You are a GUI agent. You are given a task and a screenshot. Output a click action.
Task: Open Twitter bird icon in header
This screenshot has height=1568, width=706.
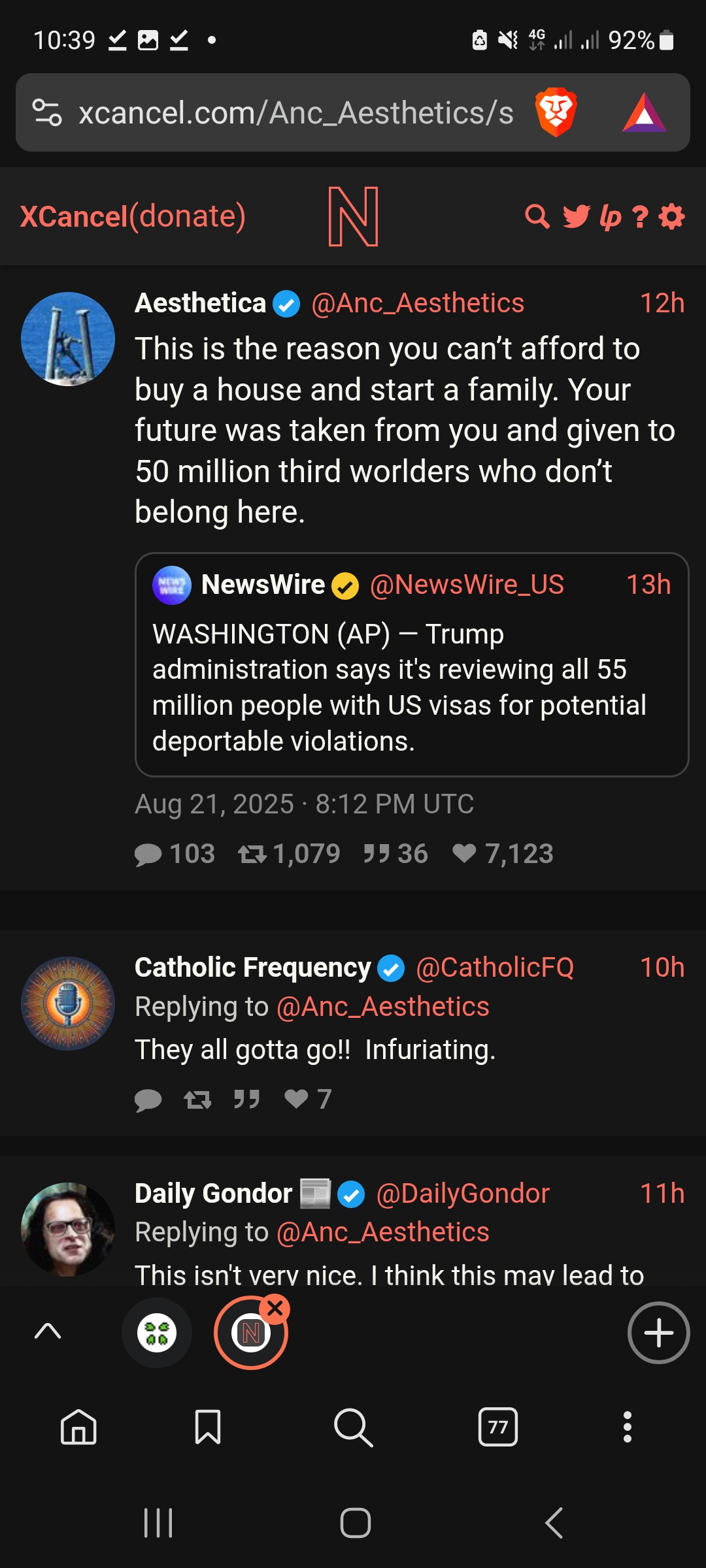pyautogui.click(x=576, y=216)
